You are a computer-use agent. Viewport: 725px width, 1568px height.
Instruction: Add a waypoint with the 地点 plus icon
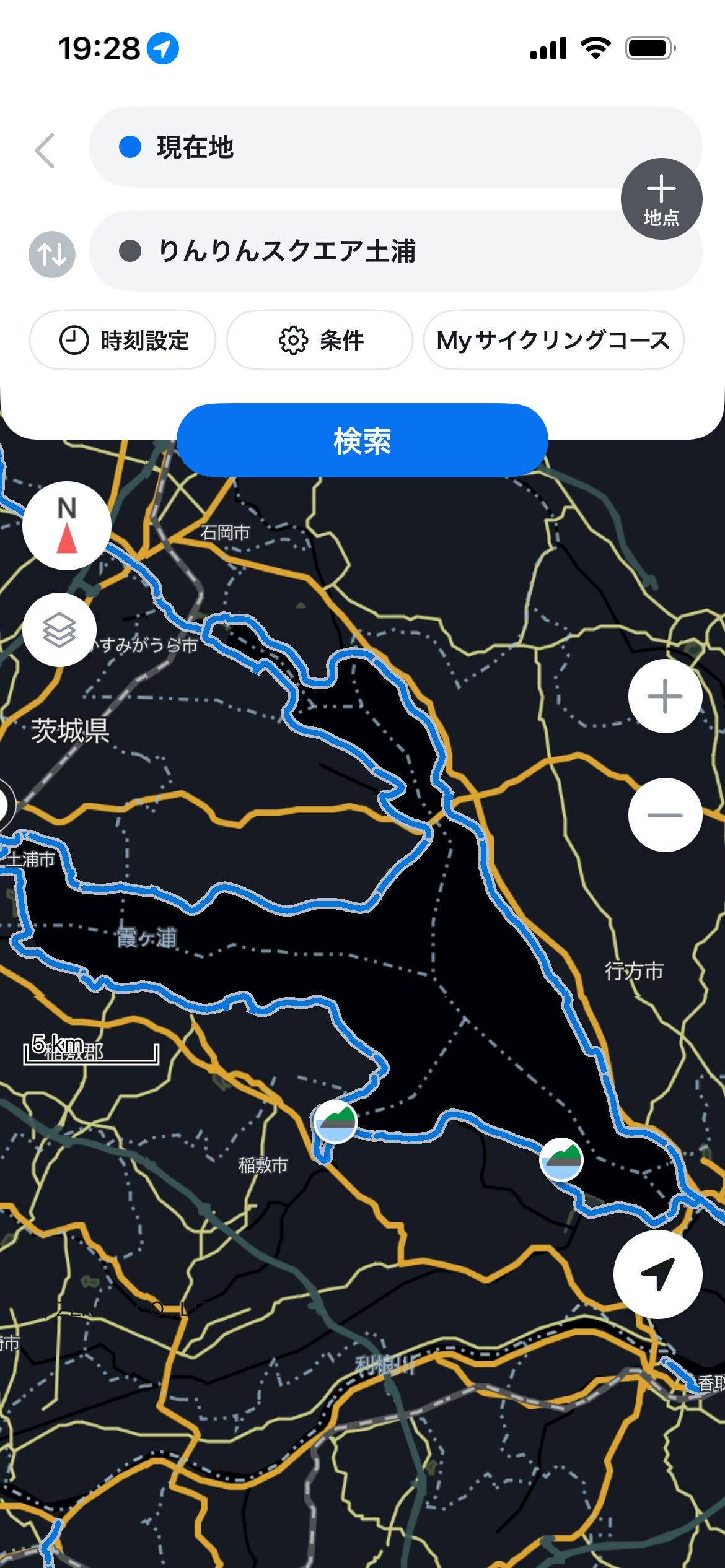[x=662, y=198]
